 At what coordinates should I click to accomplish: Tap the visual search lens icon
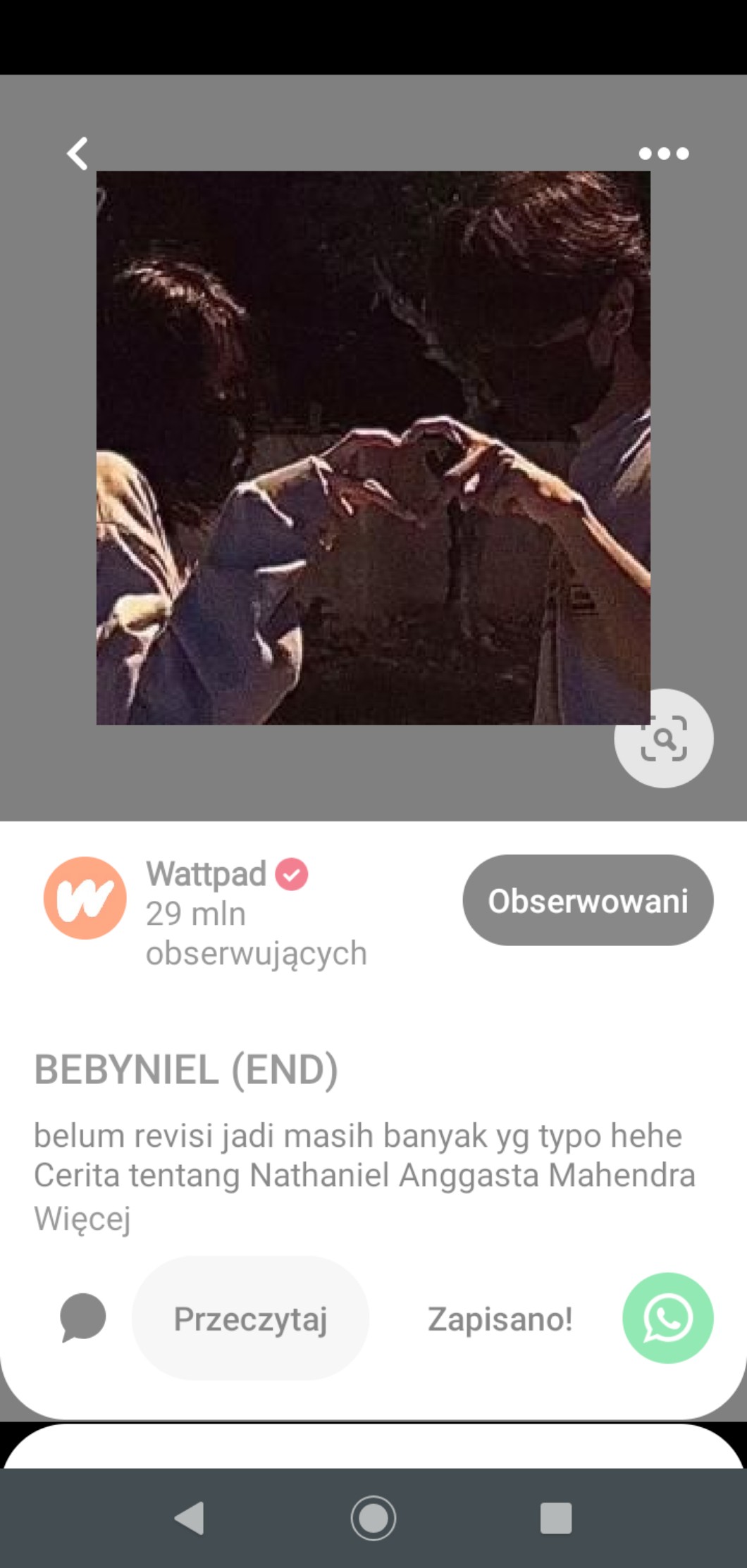point(663,738)
